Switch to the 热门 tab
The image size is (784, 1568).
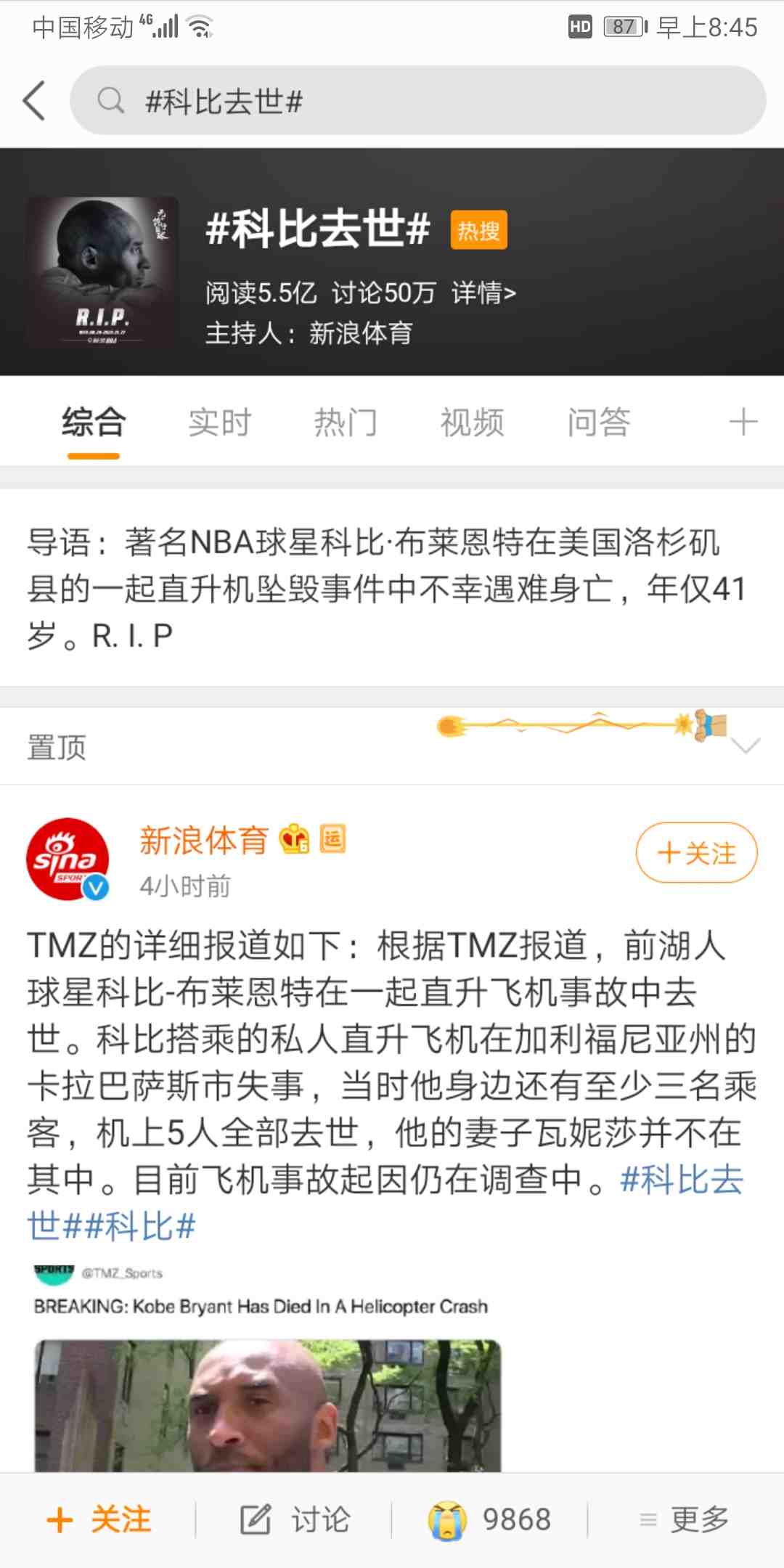click(346, 422)
